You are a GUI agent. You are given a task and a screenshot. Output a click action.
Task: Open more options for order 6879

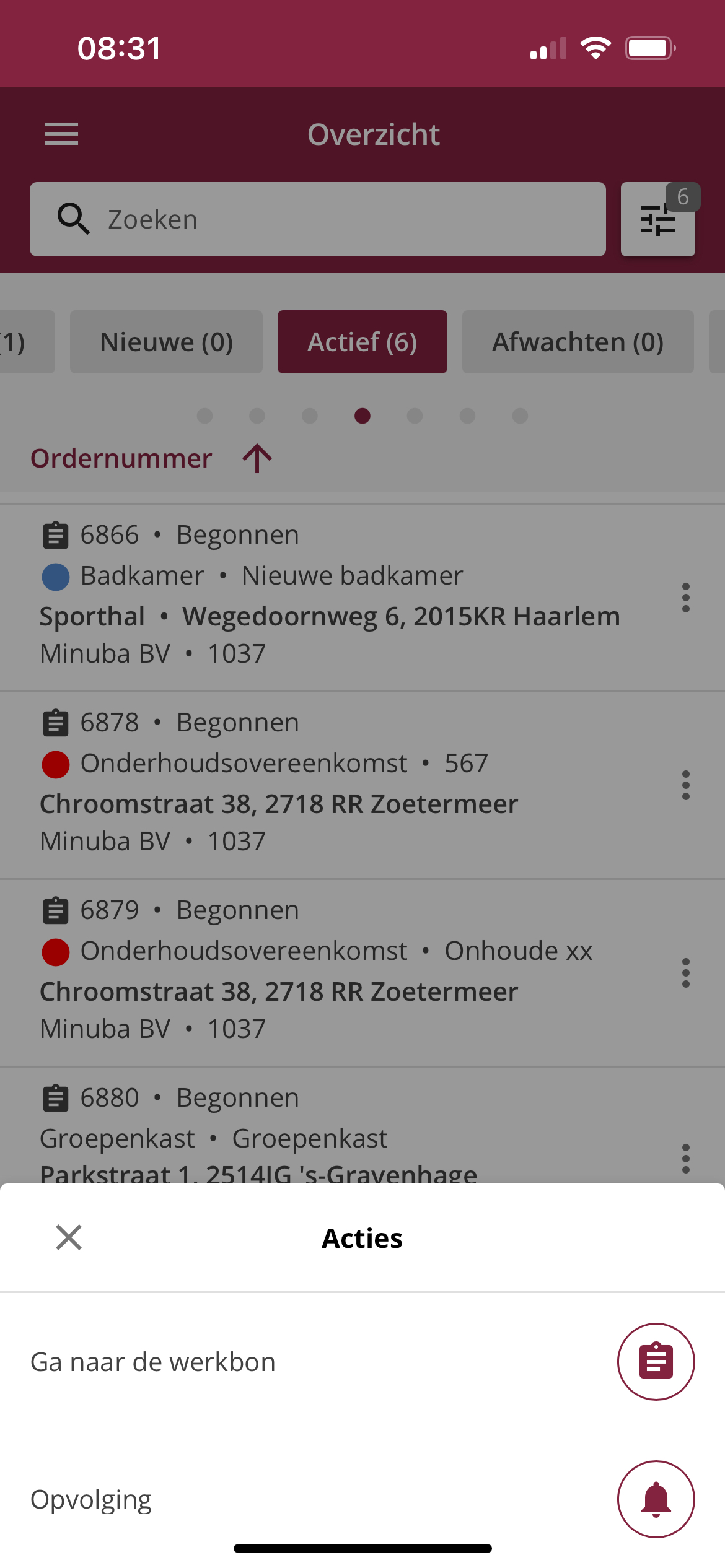pyautogui.click(x=686, y=973)
